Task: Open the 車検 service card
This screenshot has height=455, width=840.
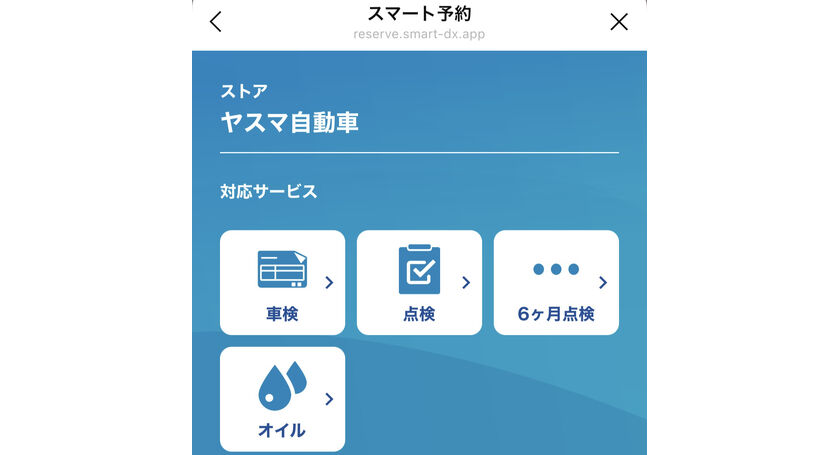Action: (282, 282)
